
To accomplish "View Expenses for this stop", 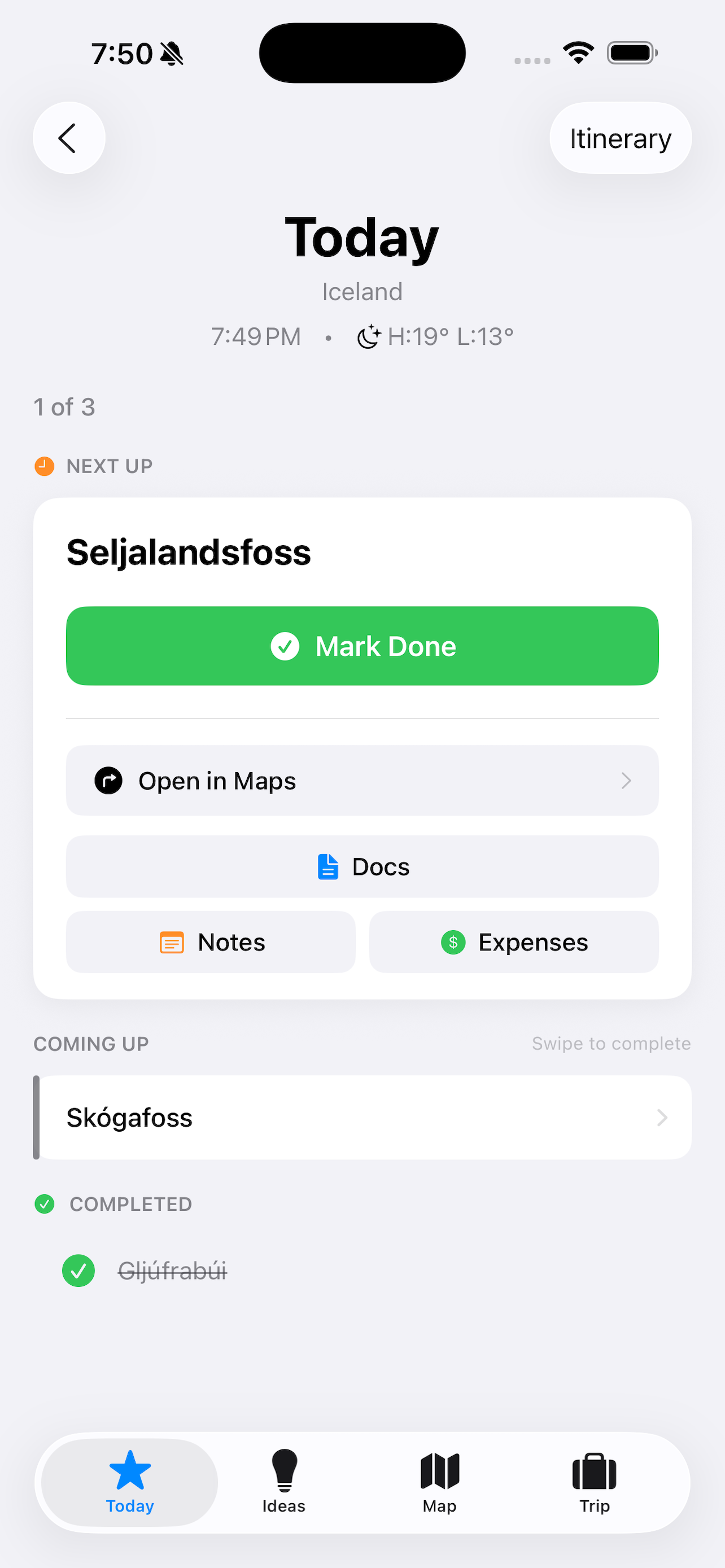I will point(514,942).
